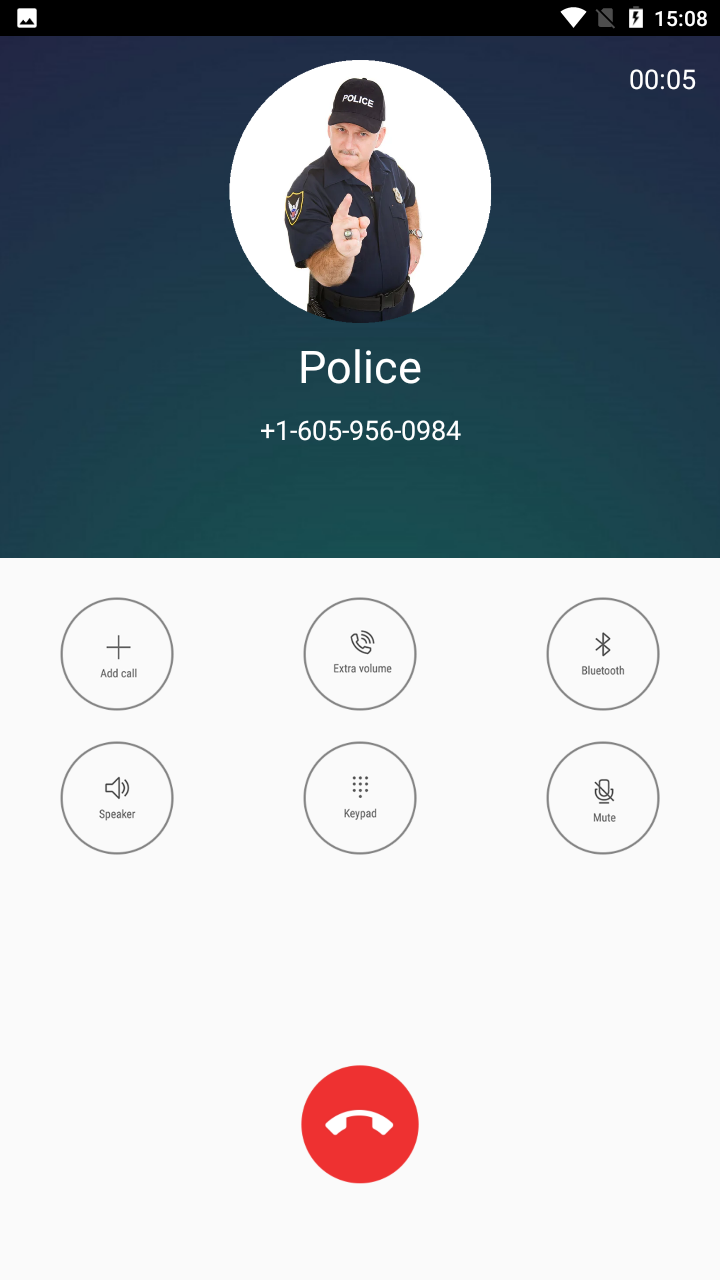
Task: Open the Bluetooth audio option
Action: coord(603,653)
